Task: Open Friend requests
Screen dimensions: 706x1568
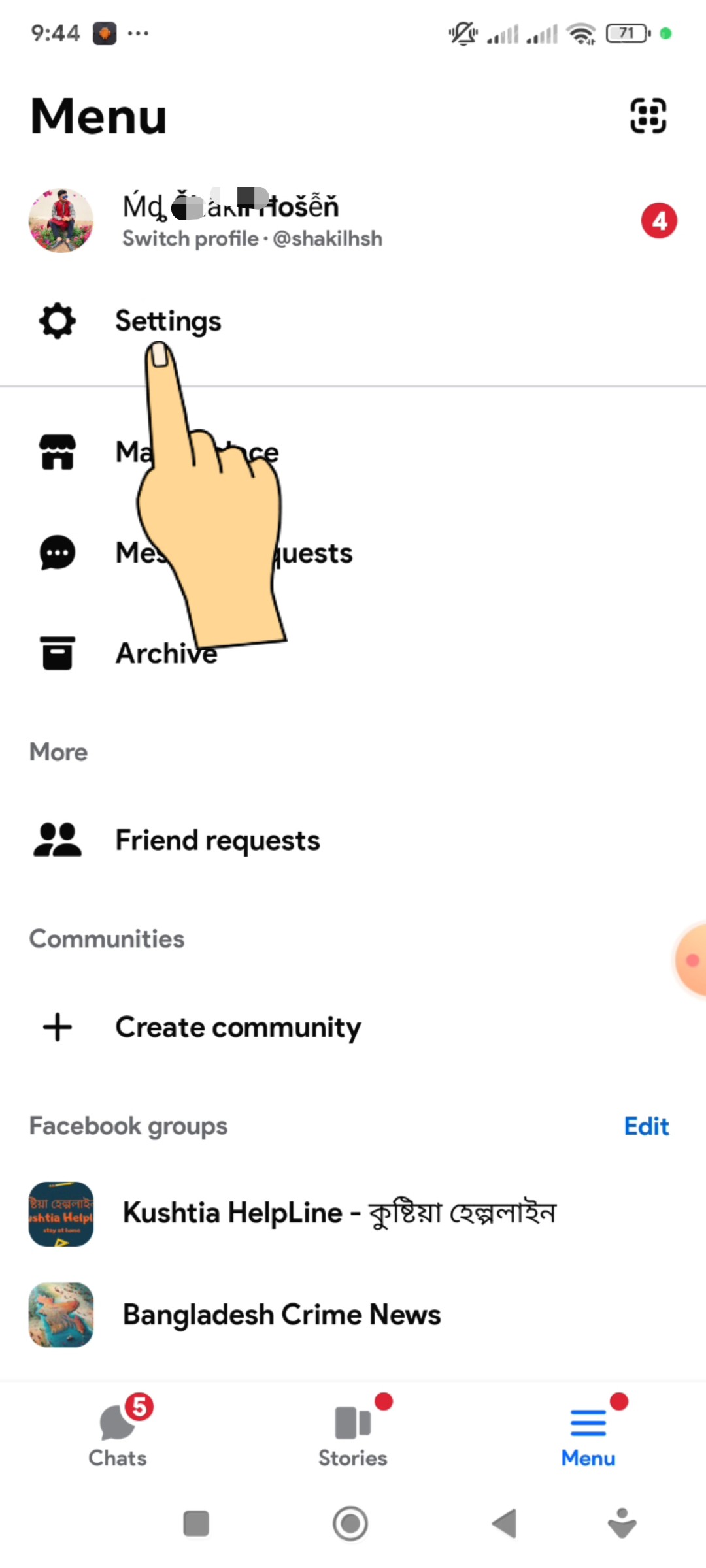Action: (x=217, y=840)
